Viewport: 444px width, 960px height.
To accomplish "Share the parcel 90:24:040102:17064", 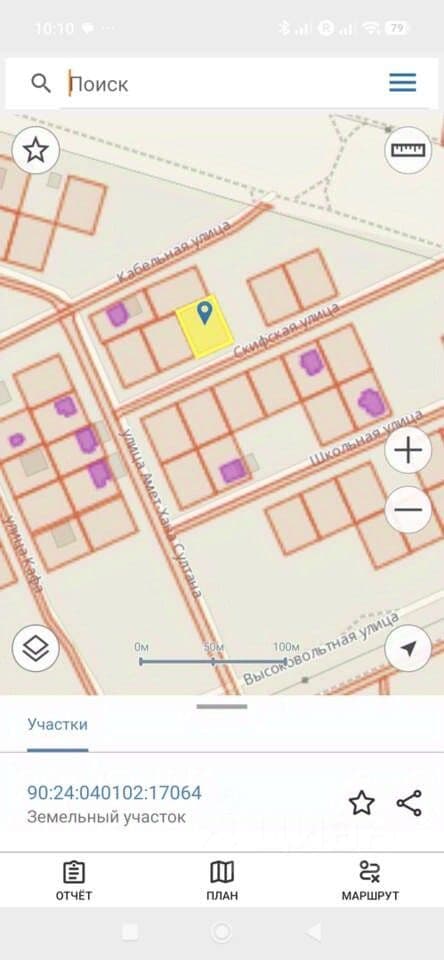I will tap(409, 803).
